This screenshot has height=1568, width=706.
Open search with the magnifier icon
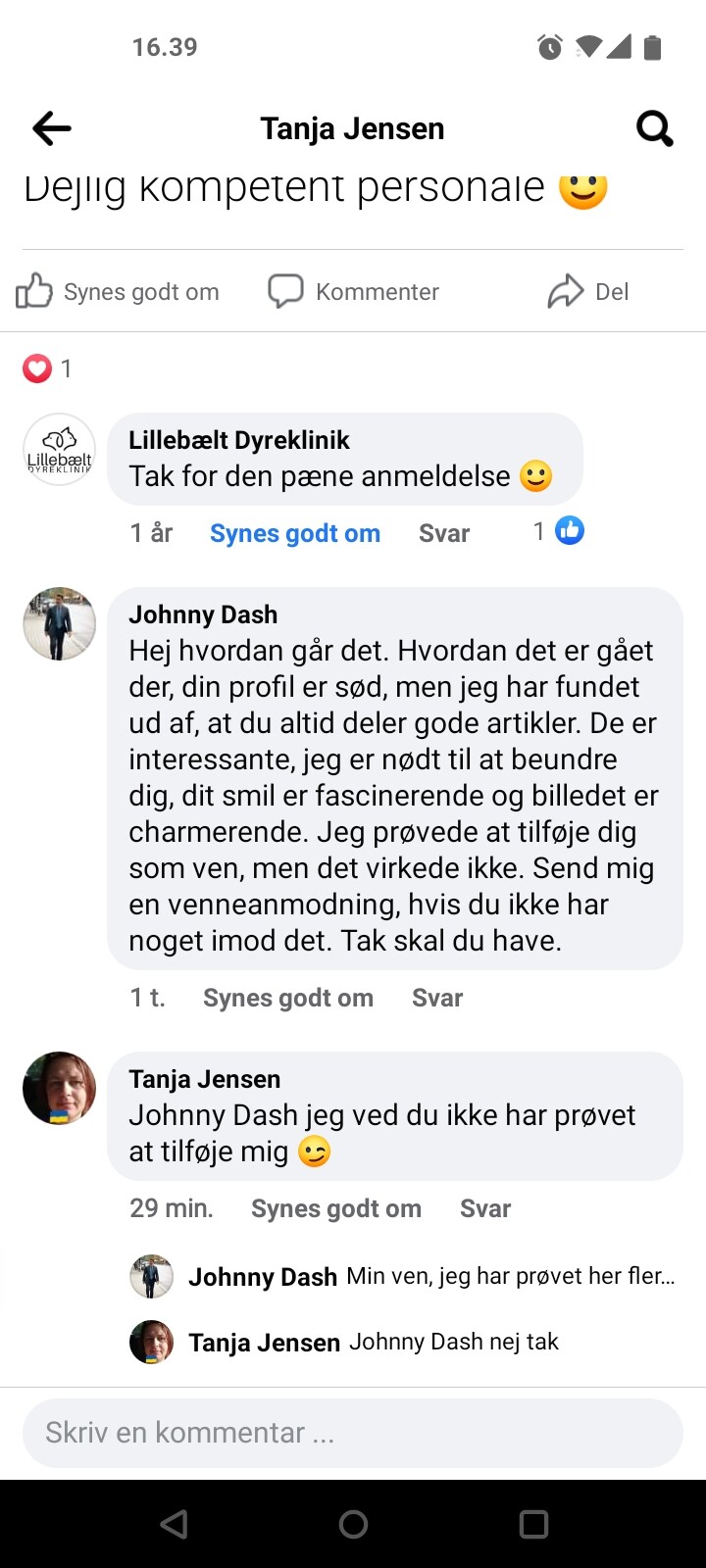(x=654, y=128)
